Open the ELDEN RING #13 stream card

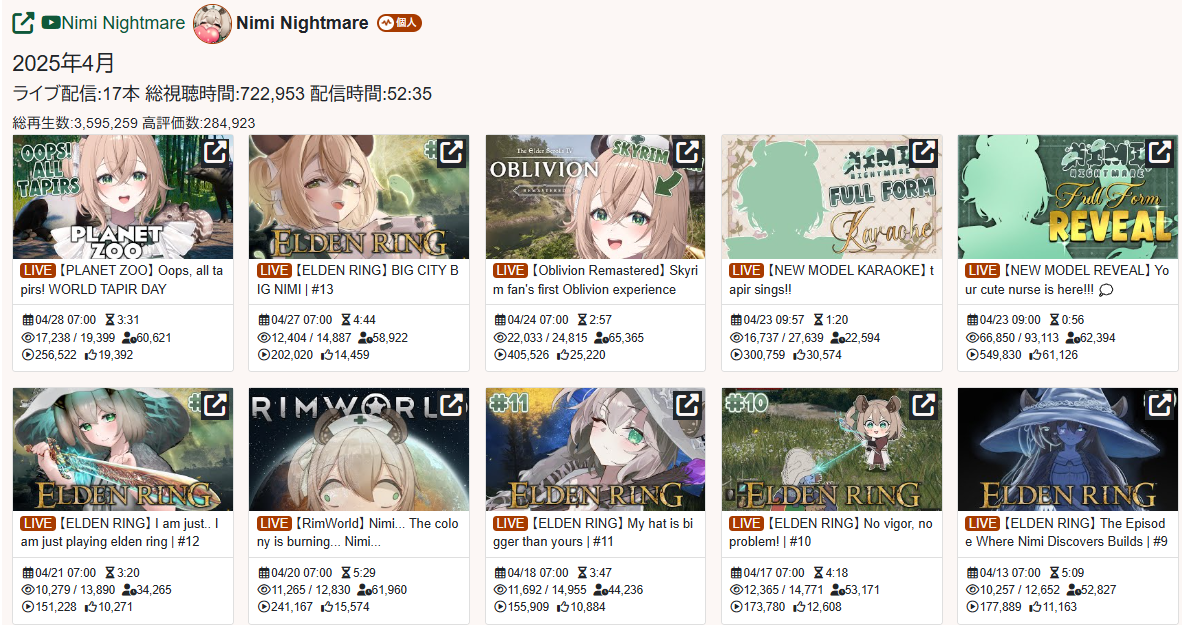coord(358,280)
